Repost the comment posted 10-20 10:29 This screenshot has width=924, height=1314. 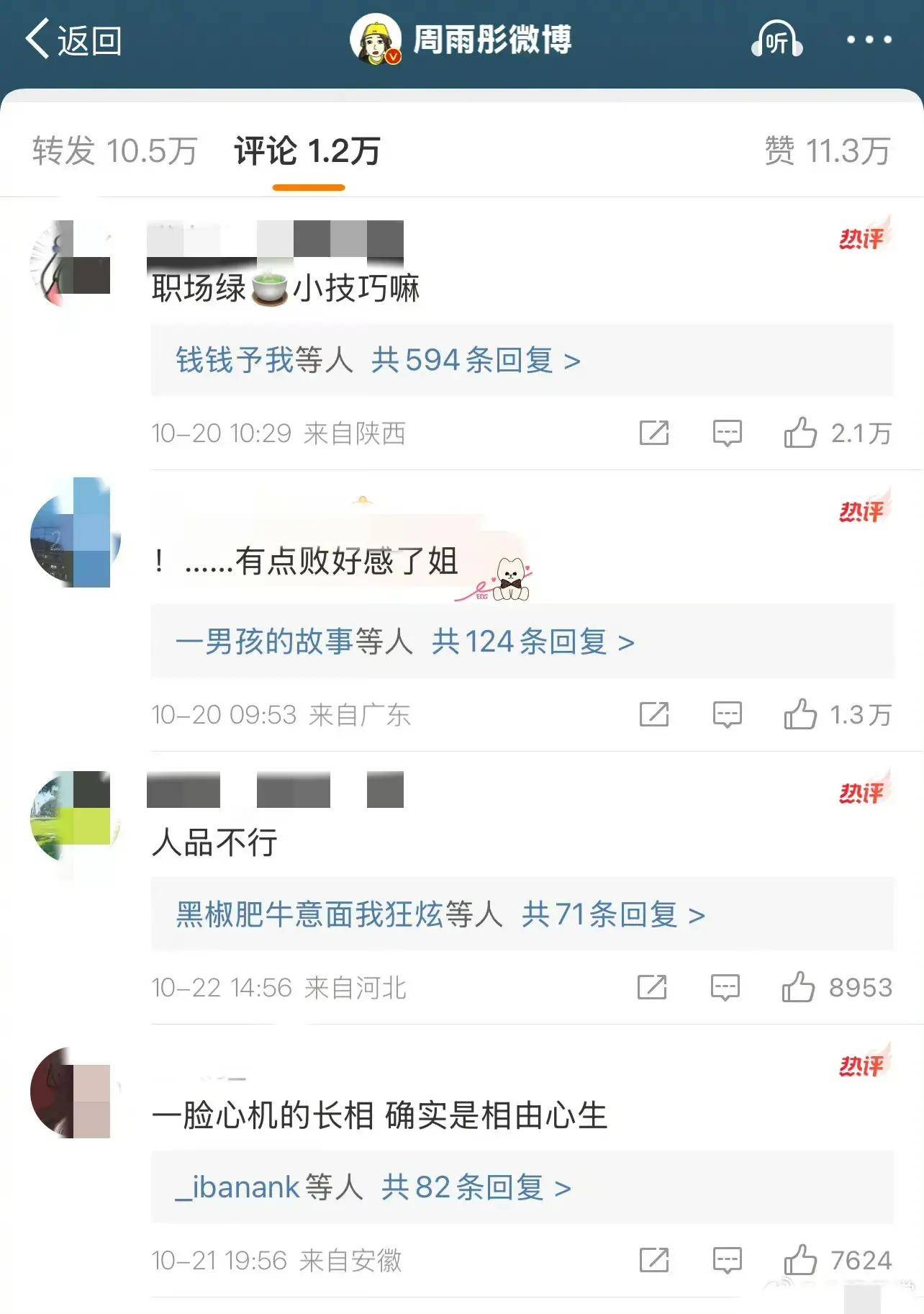(653, 433)
